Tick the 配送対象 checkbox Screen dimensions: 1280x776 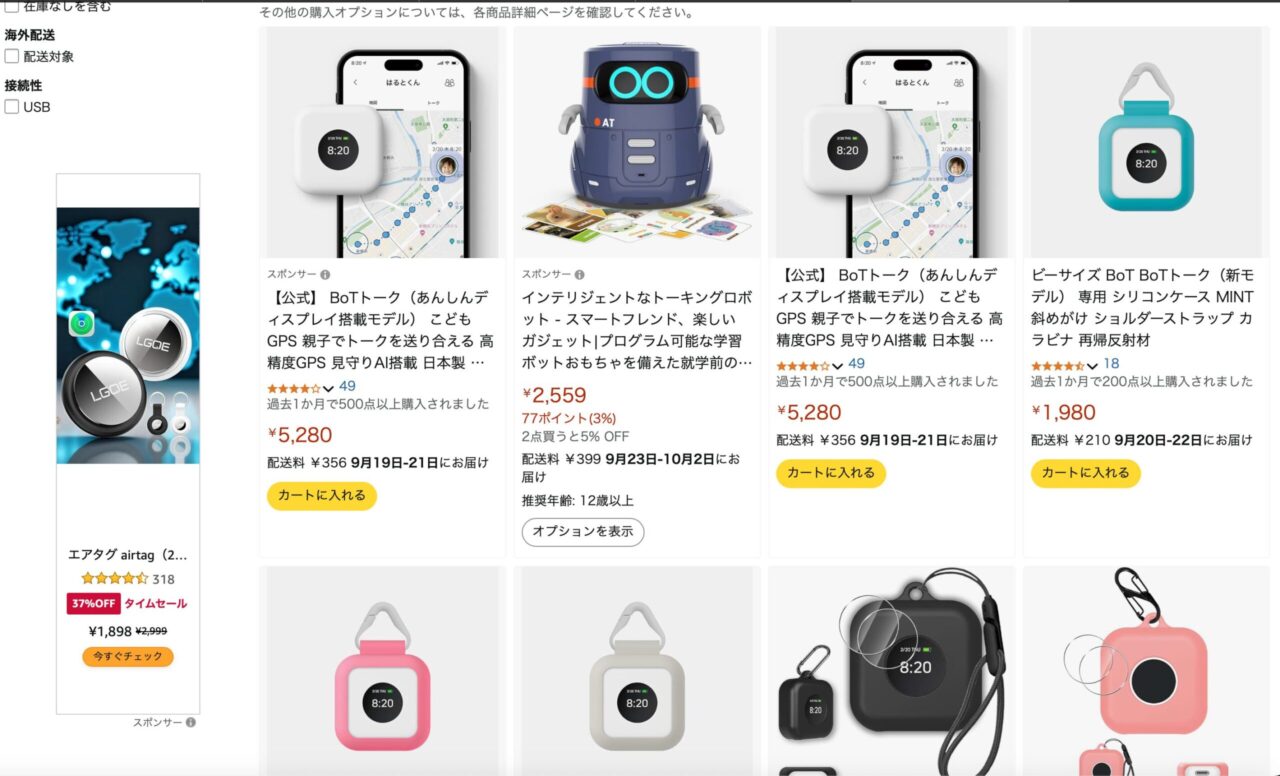pos(12,56)
